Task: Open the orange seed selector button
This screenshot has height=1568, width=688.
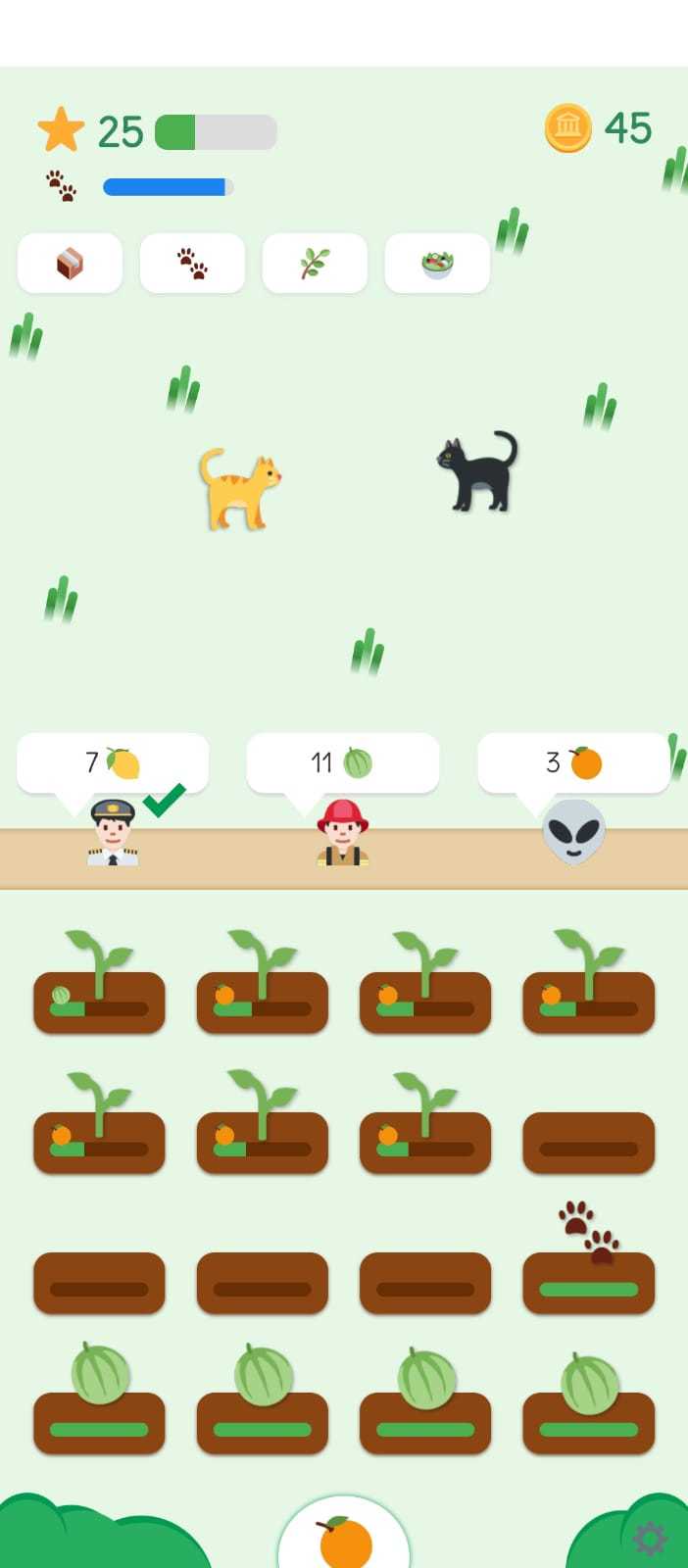Action: point(344,1541)
